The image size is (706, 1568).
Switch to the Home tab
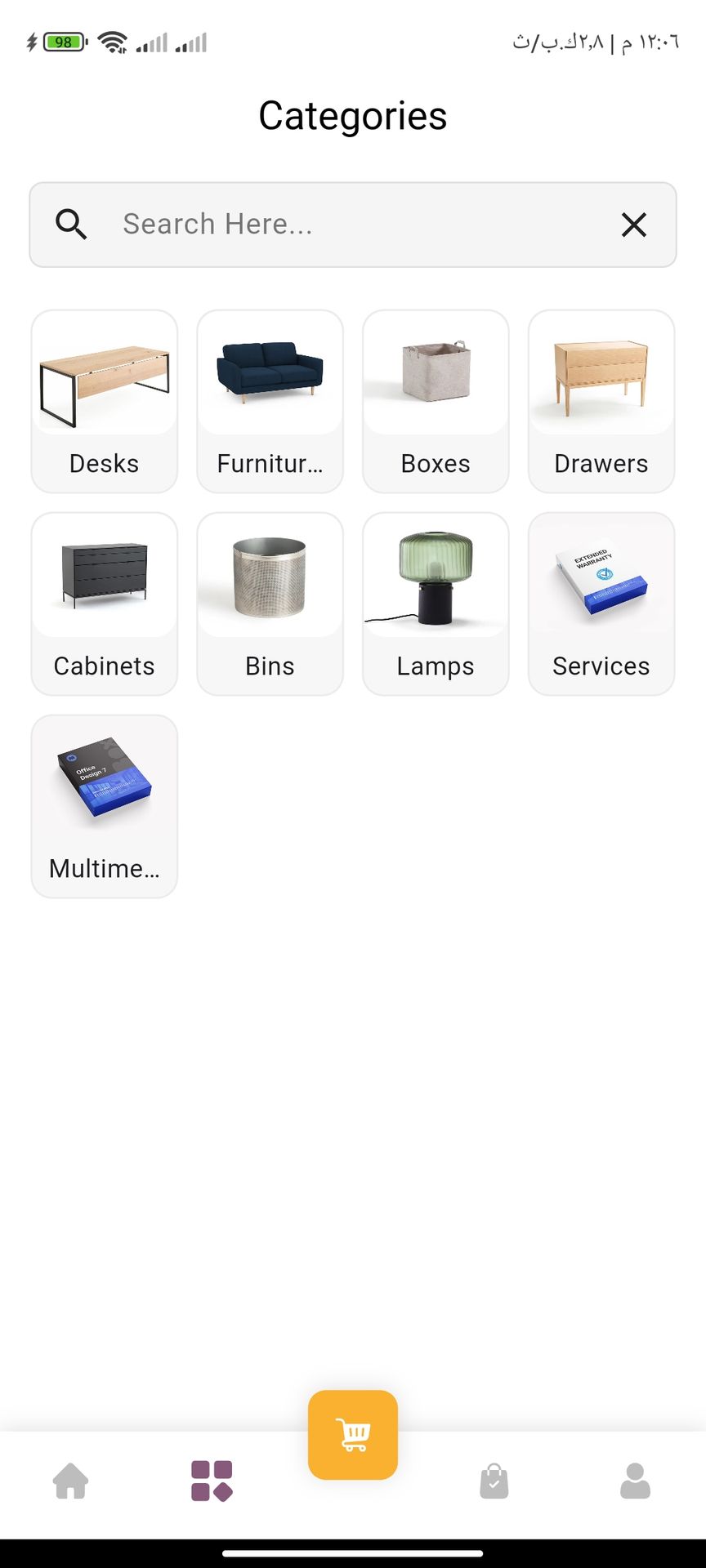[x=71, y=1481]
